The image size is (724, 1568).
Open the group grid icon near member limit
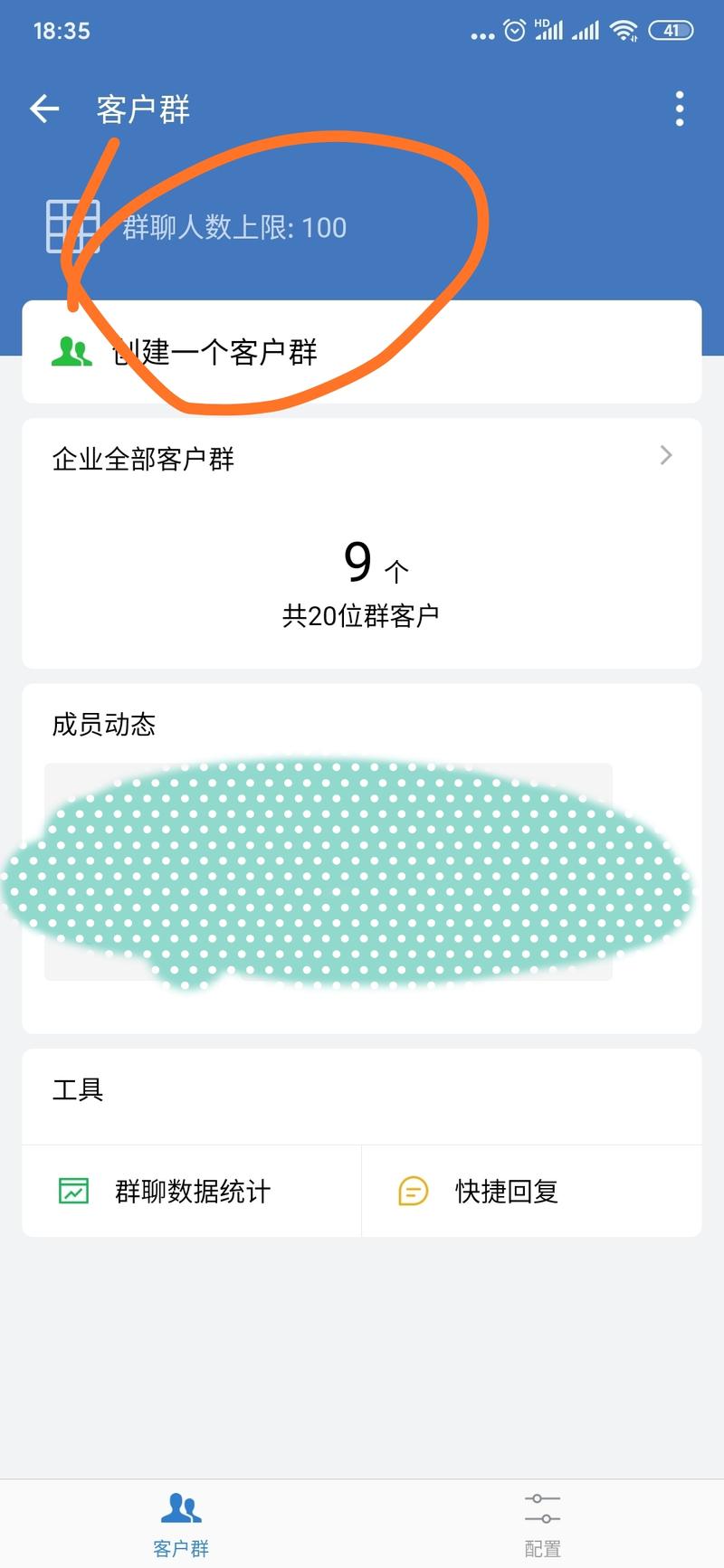[x=72, y=227]
